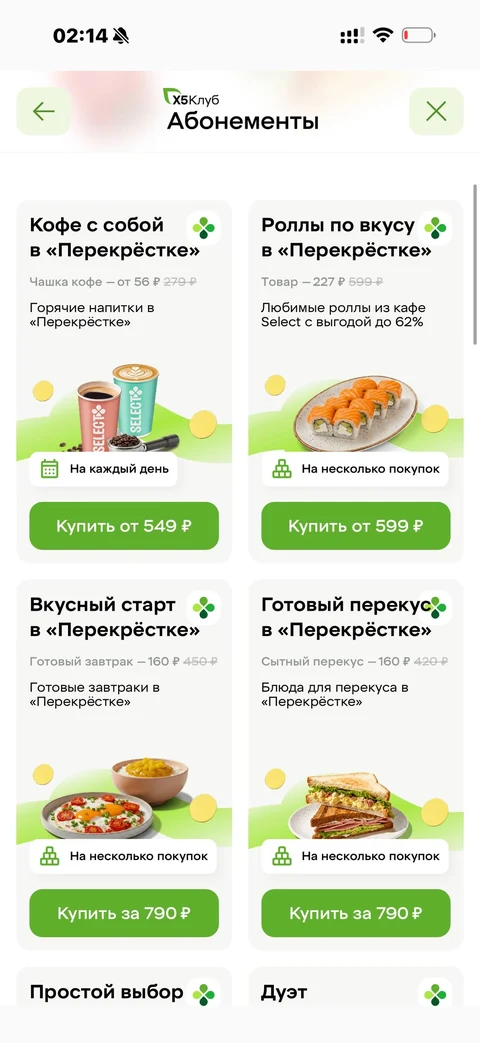The width and height of the screenshot is (480, 1043).
Task: Buy Вкусный старт for 790 ₽
Action: click(x=124, y=913)
